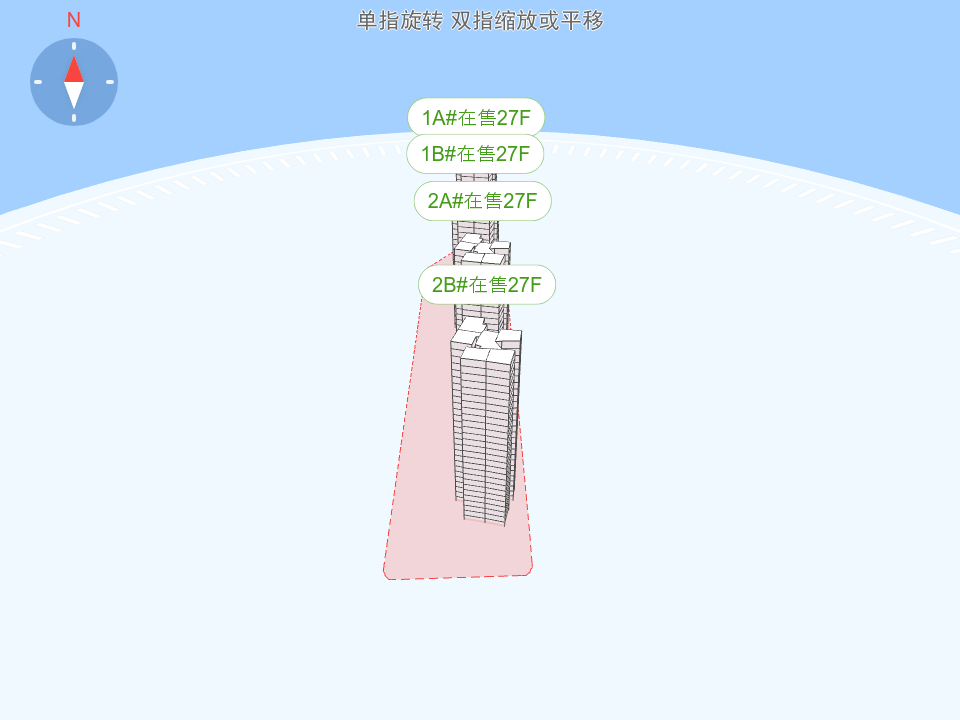This screenshot has width=960, height=720.
Task: Open the 2B# building on-sale label
Action: (x=487, y=285)
